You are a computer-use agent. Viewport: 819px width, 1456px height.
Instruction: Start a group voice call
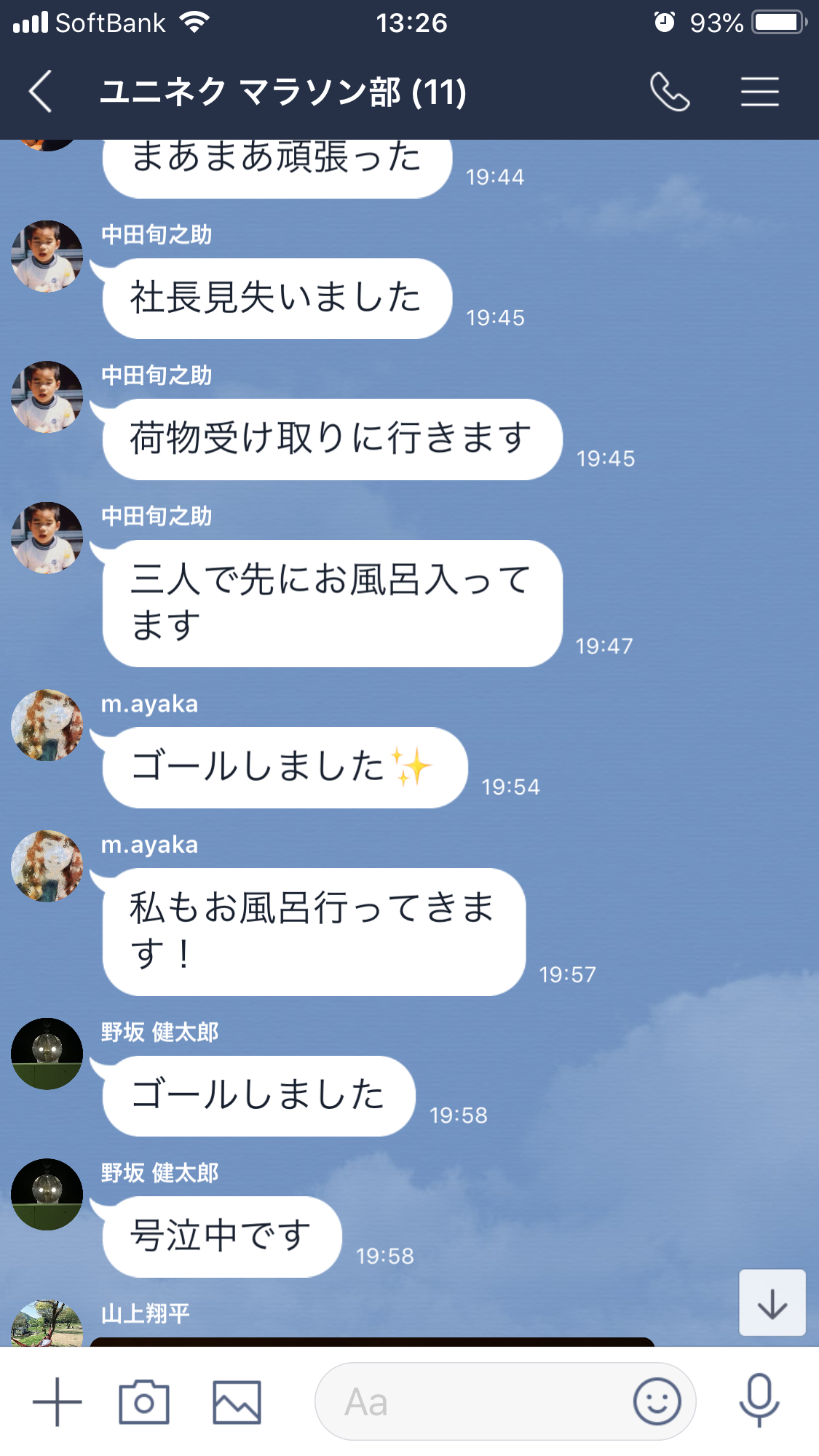669,92
